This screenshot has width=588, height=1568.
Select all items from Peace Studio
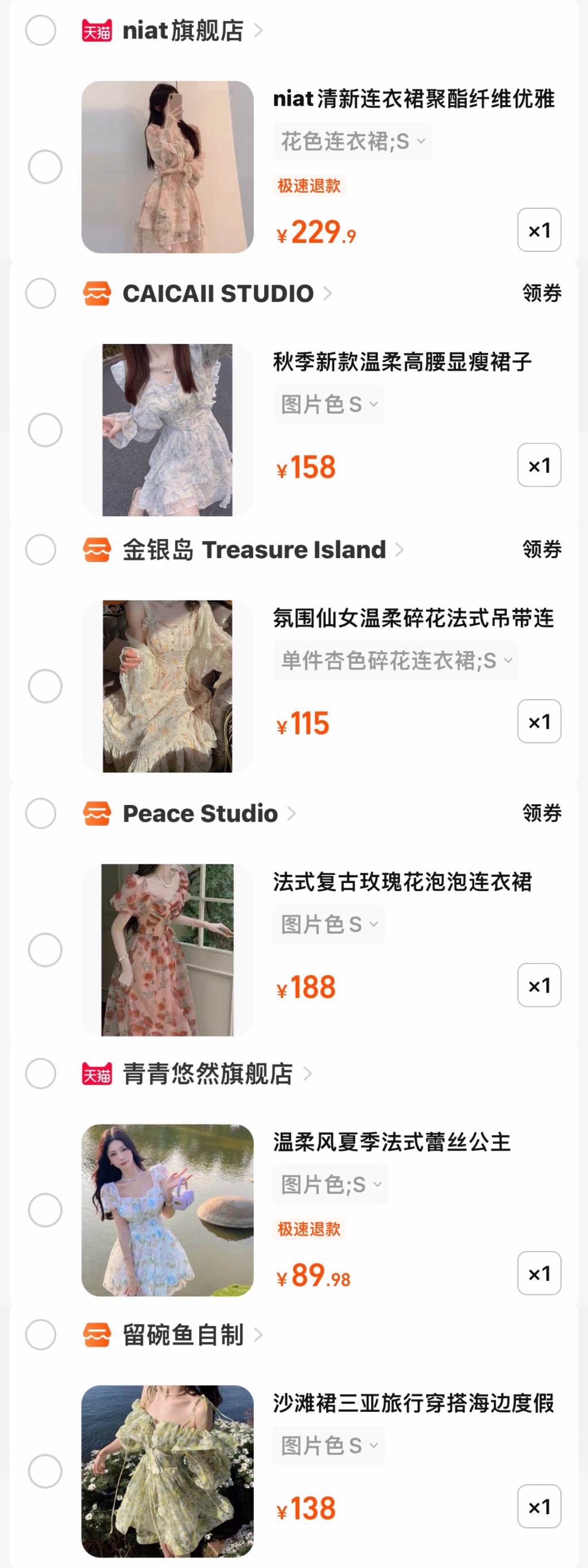(41, 813)
